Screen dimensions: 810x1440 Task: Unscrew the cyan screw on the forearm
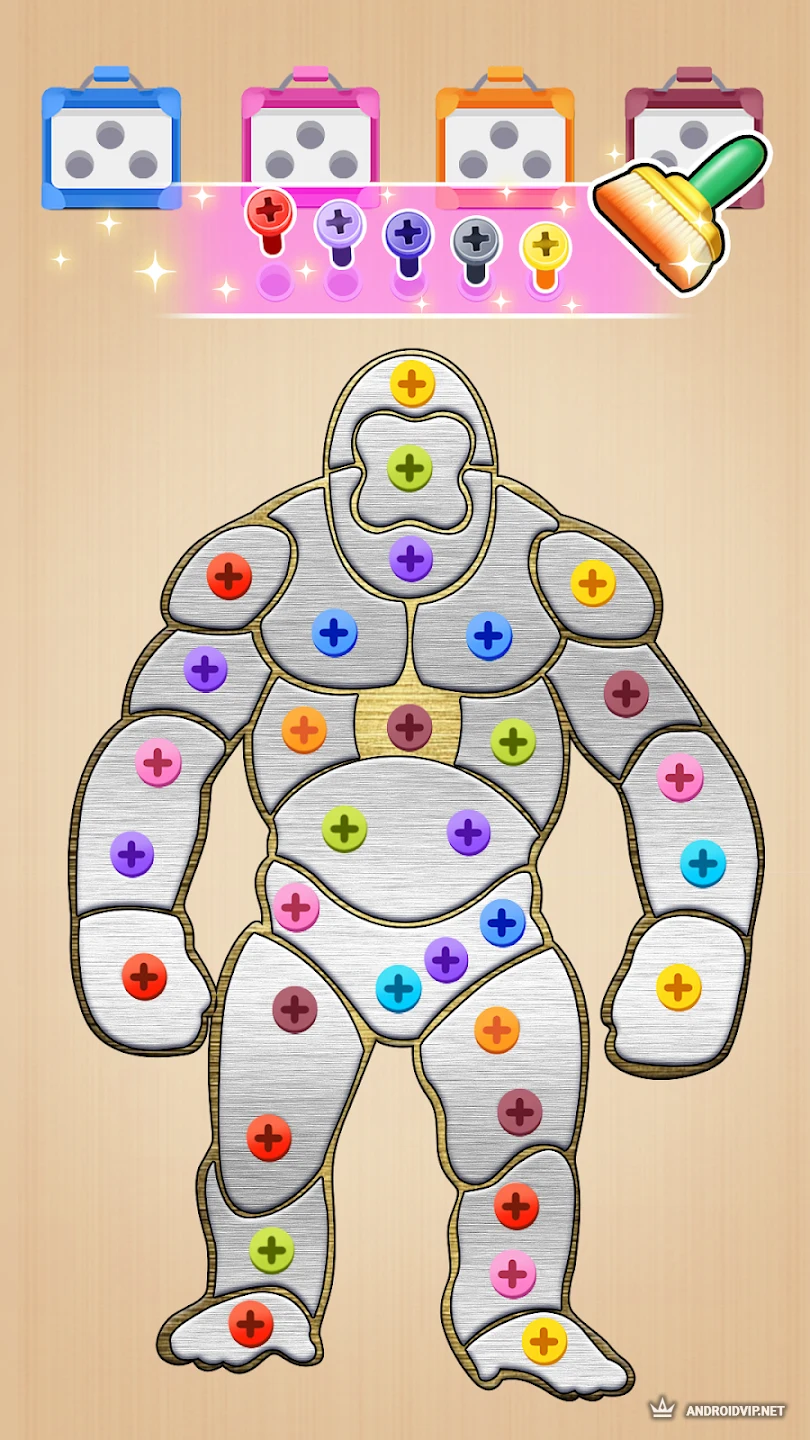pyautogui.click(x=703, y=863)
